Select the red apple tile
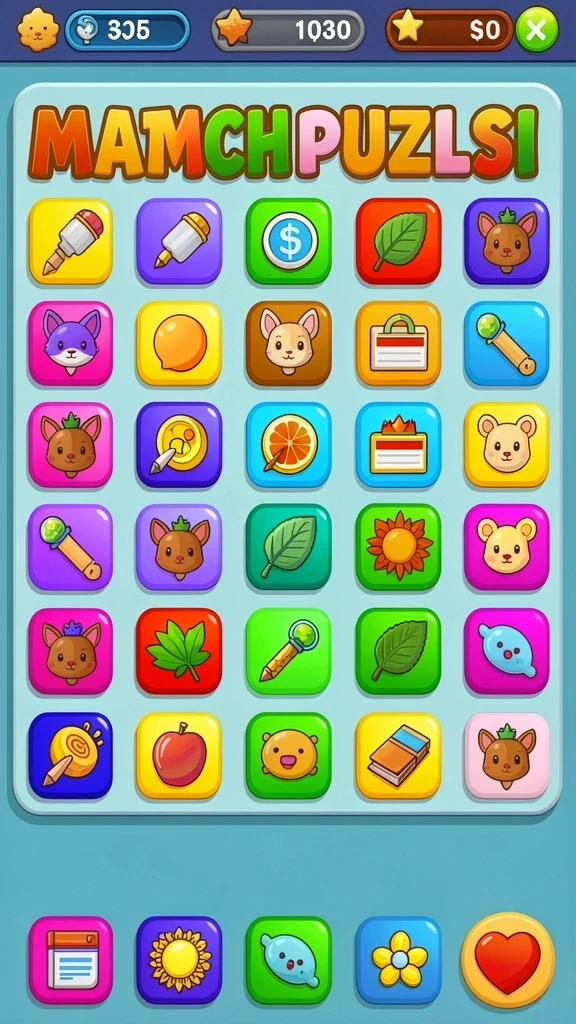Viewport: 576px width, 1024px height. (179, 756)
